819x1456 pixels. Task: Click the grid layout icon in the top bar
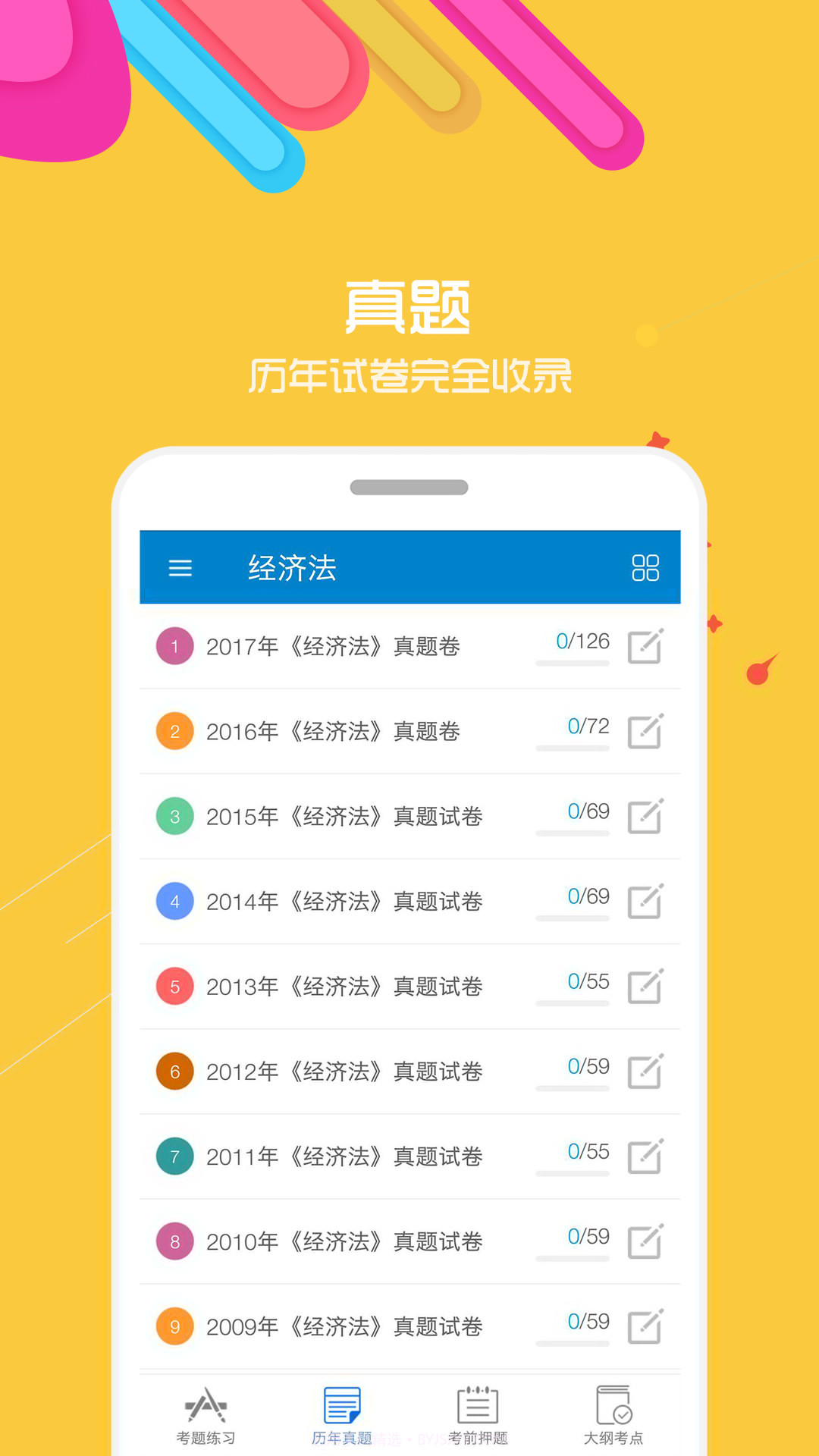[645, 567]
